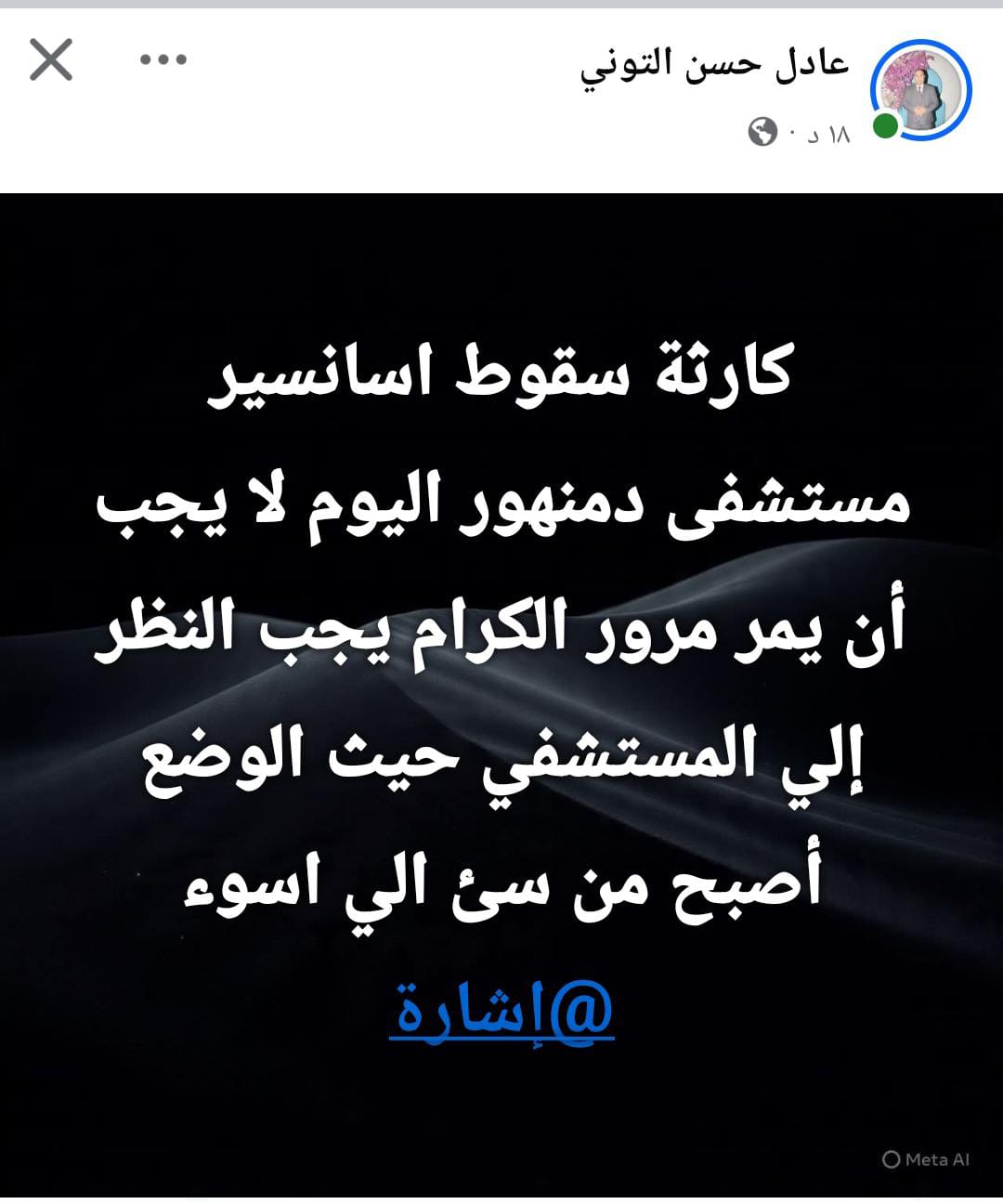
Task: Open the @إشارة mention link
Action: [x=501, y=1009]
